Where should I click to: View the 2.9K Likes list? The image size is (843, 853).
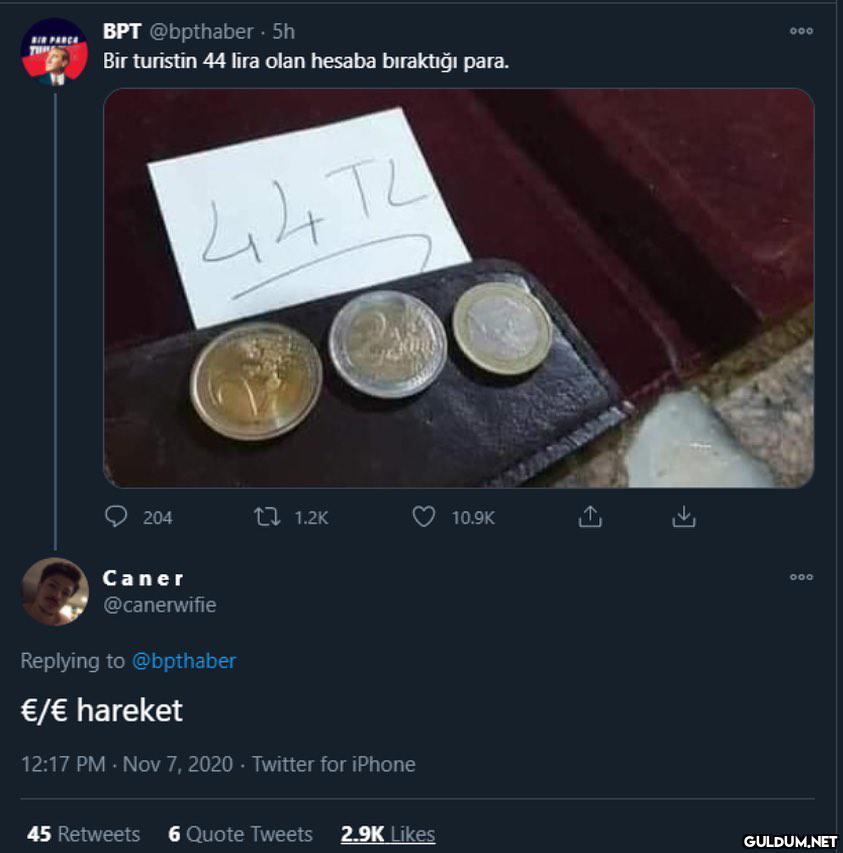(x=388, y=834)
